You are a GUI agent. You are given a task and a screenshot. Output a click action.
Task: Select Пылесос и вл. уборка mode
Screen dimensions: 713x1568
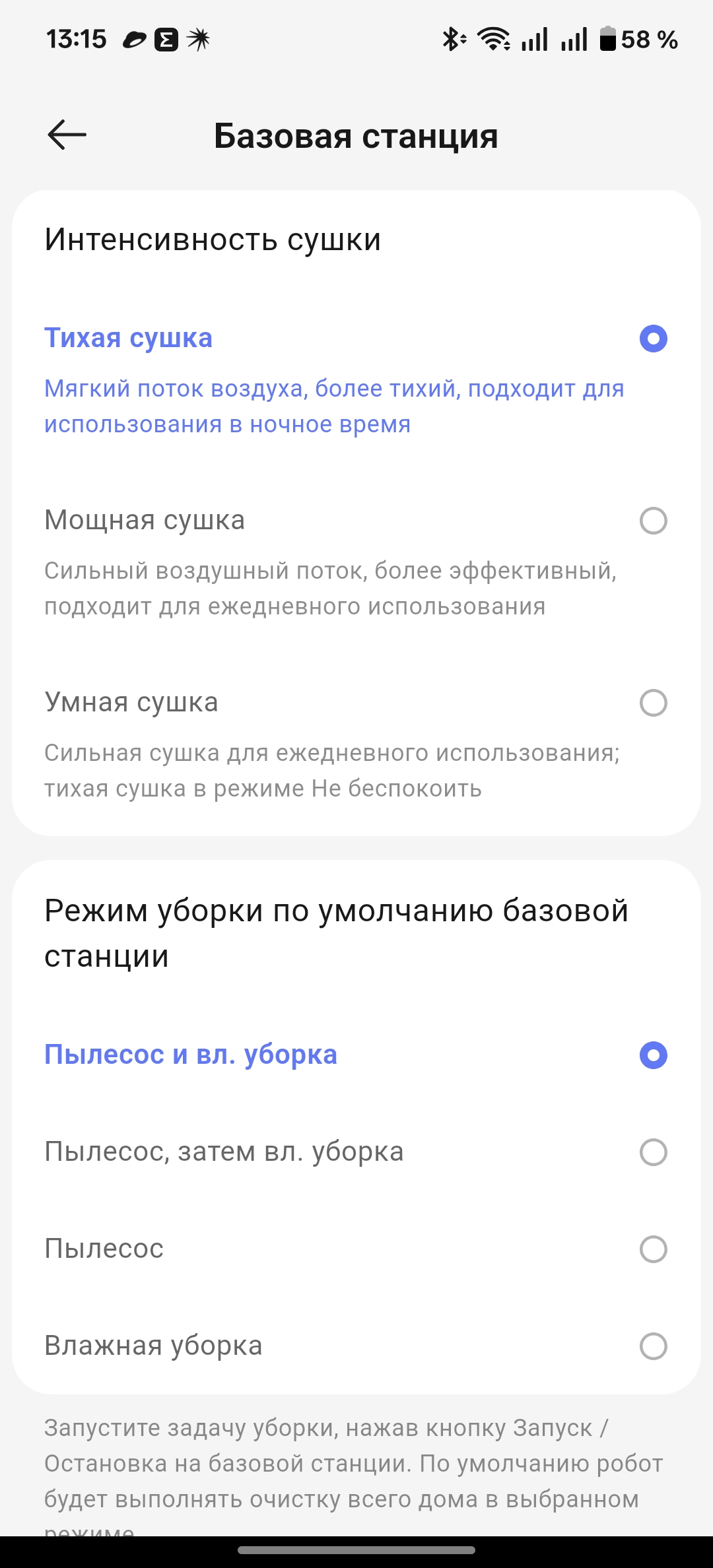click(653, 1055)
